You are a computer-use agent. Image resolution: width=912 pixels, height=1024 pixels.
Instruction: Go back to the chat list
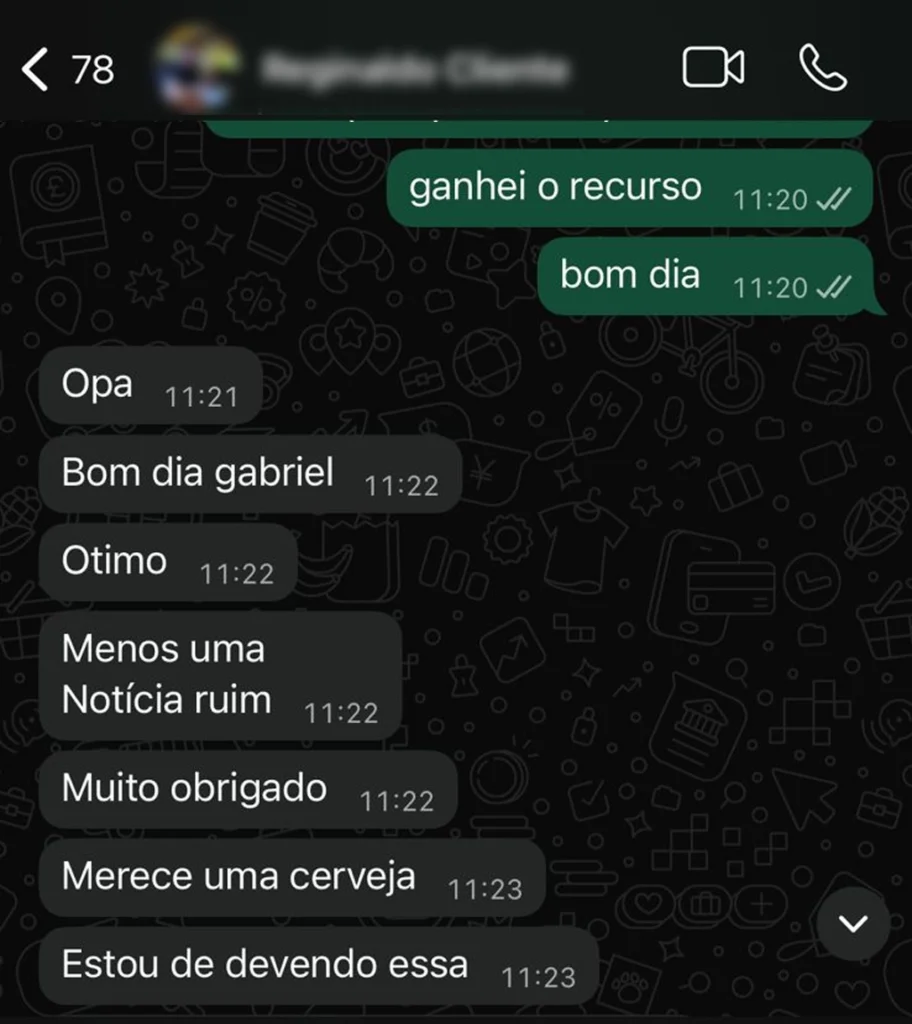pyautogui.click(x=38, y=70)
